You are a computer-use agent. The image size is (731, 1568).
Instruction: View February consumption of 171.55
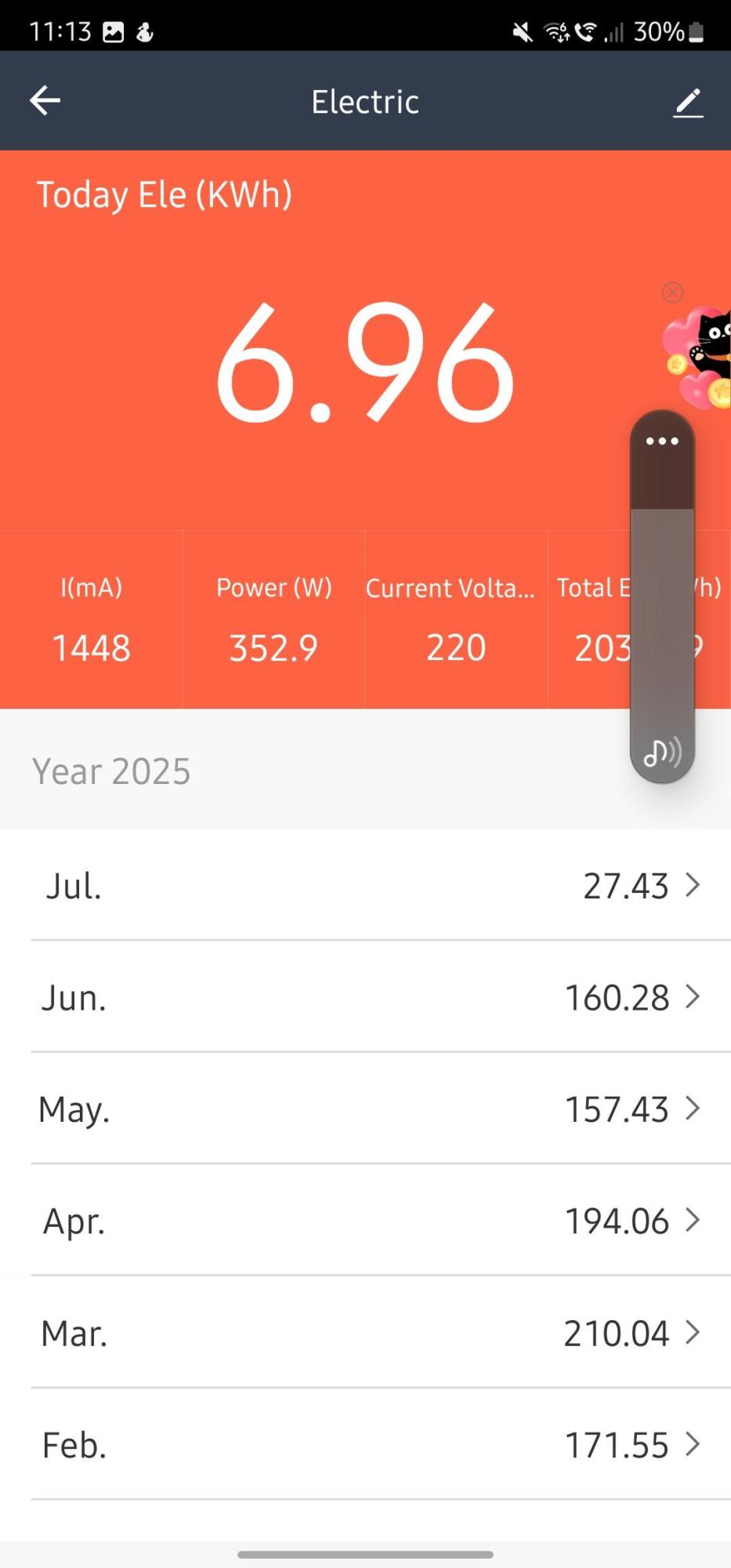pyautogui.click(x=365, y=1444)
